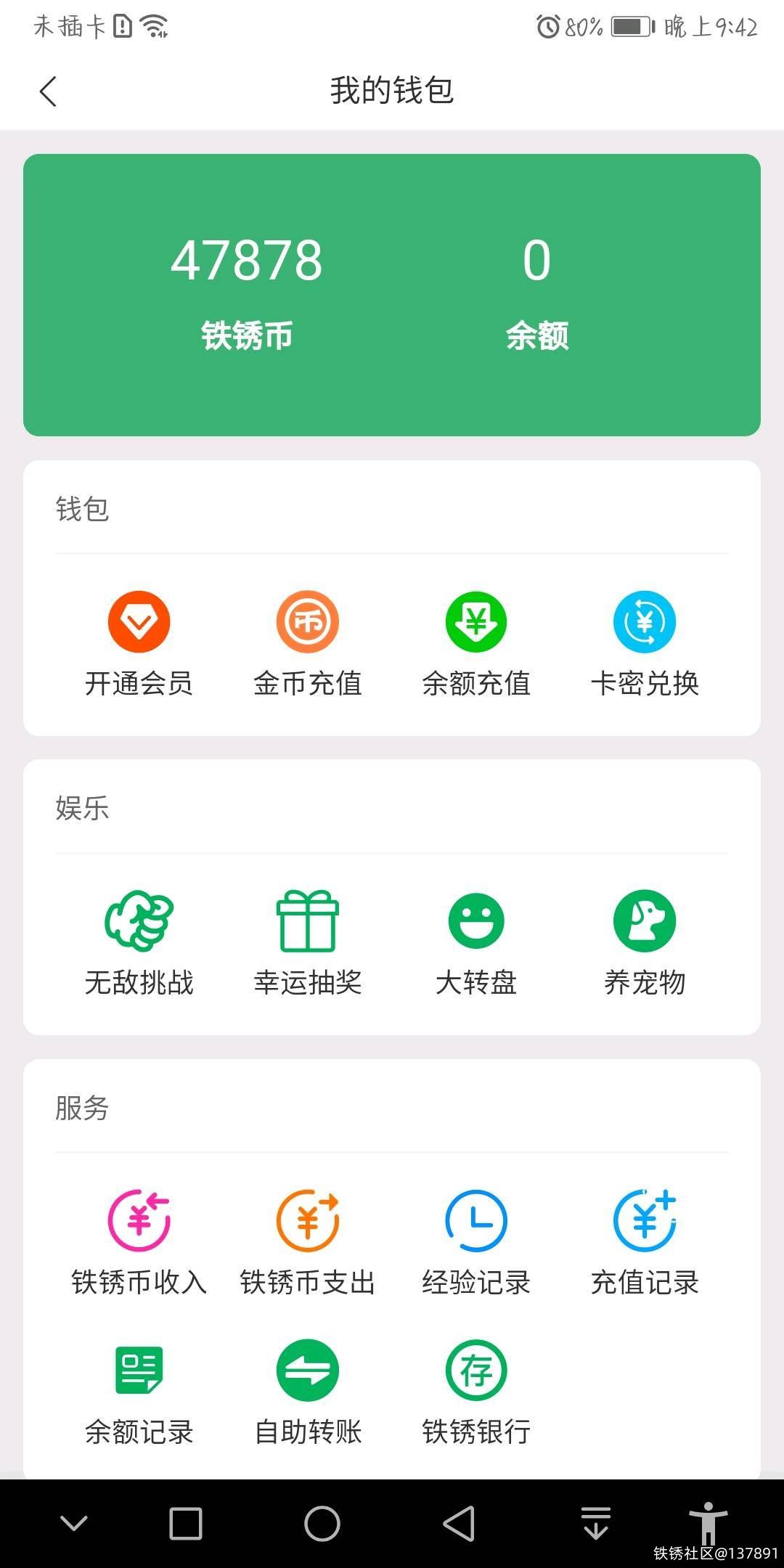Enter 铁锈银行 bank
784x1568 pixels.
click(x=476, y=1392)
